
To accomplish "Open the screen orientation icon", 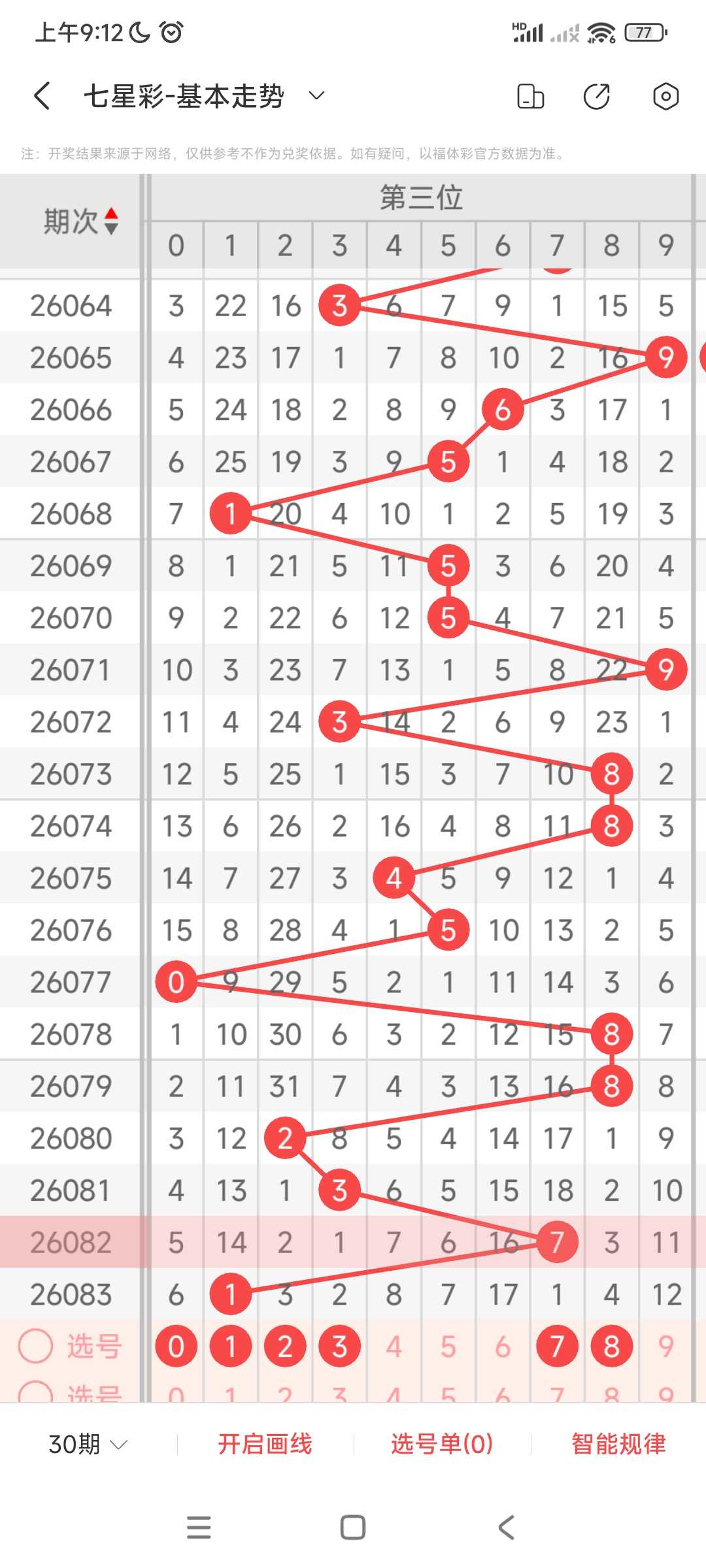I will (x=530, y=96).
